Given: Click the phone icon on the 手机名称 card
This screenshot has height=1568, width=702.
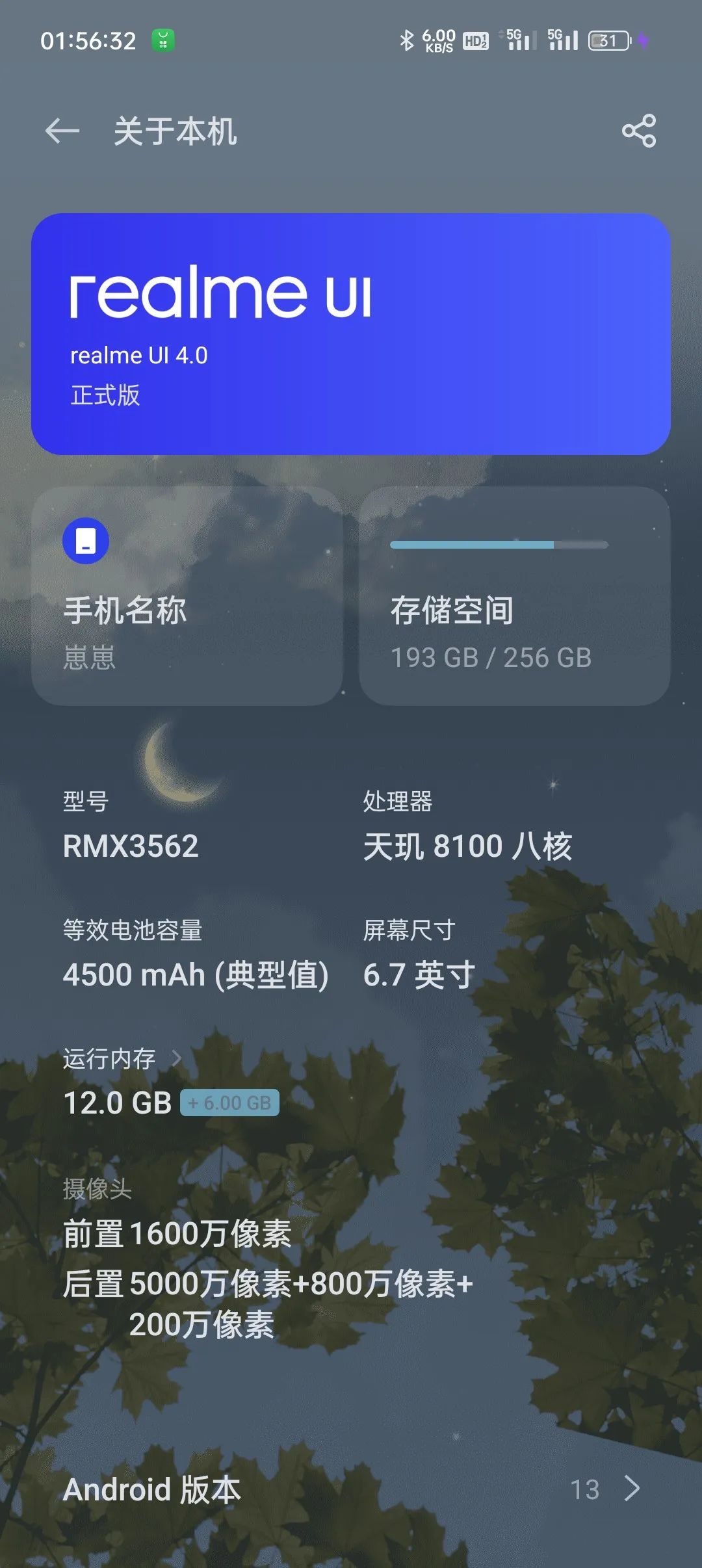Looking at the screenshot, I should (85, 541).
